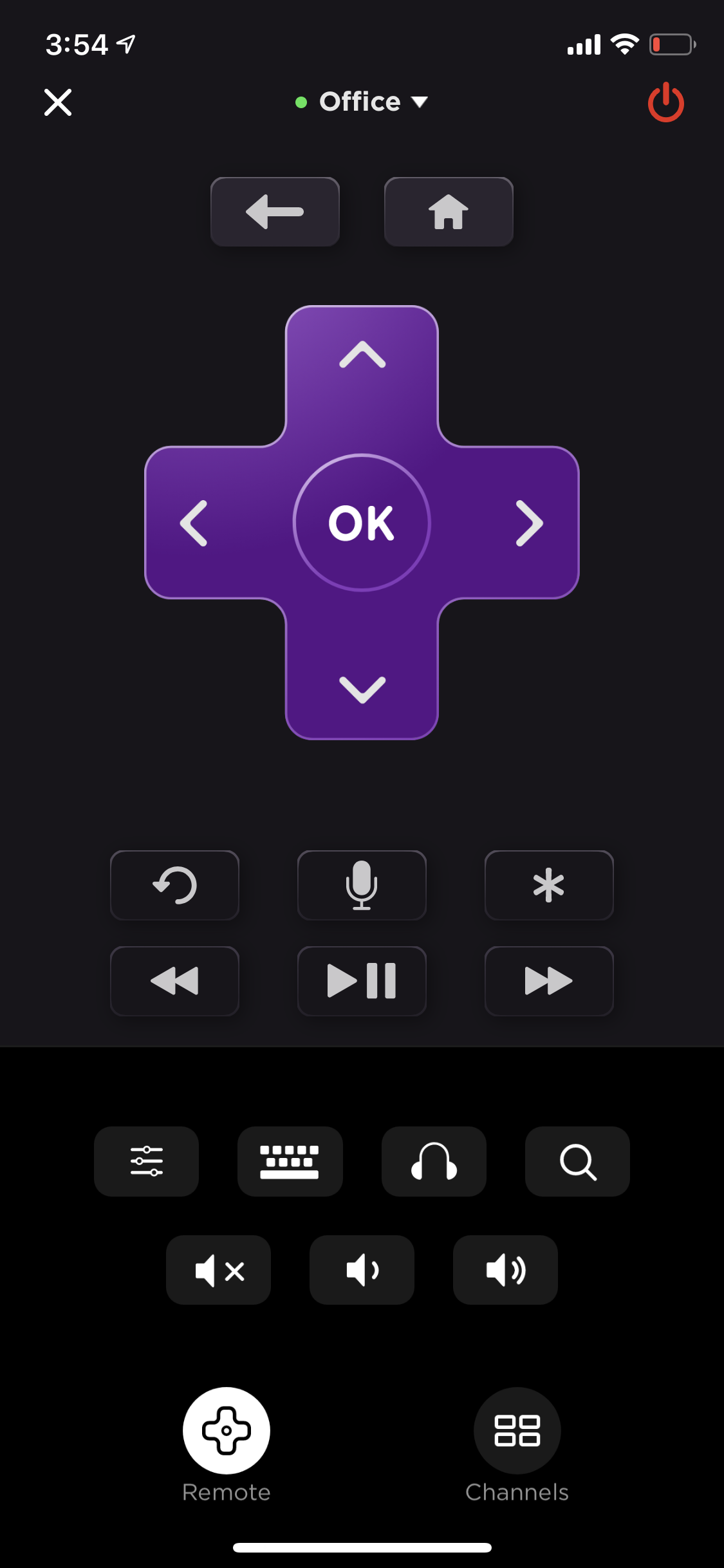The height and width of the screenshot is (1568, 724).
Task: Enable private listening headphones
Action: pyautogui.click(x=434, y=1161)
